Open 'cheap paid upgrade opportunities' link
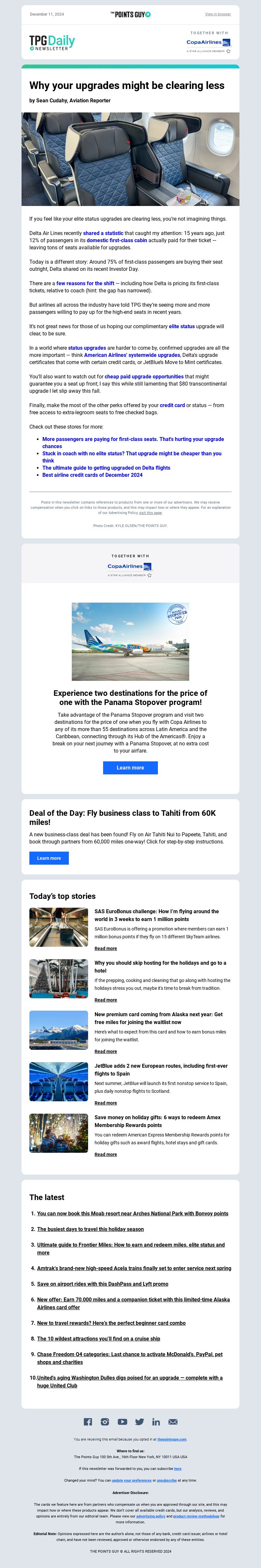Image resolution: width=261 pixels, height=1568 pixels. pos(144,377)
